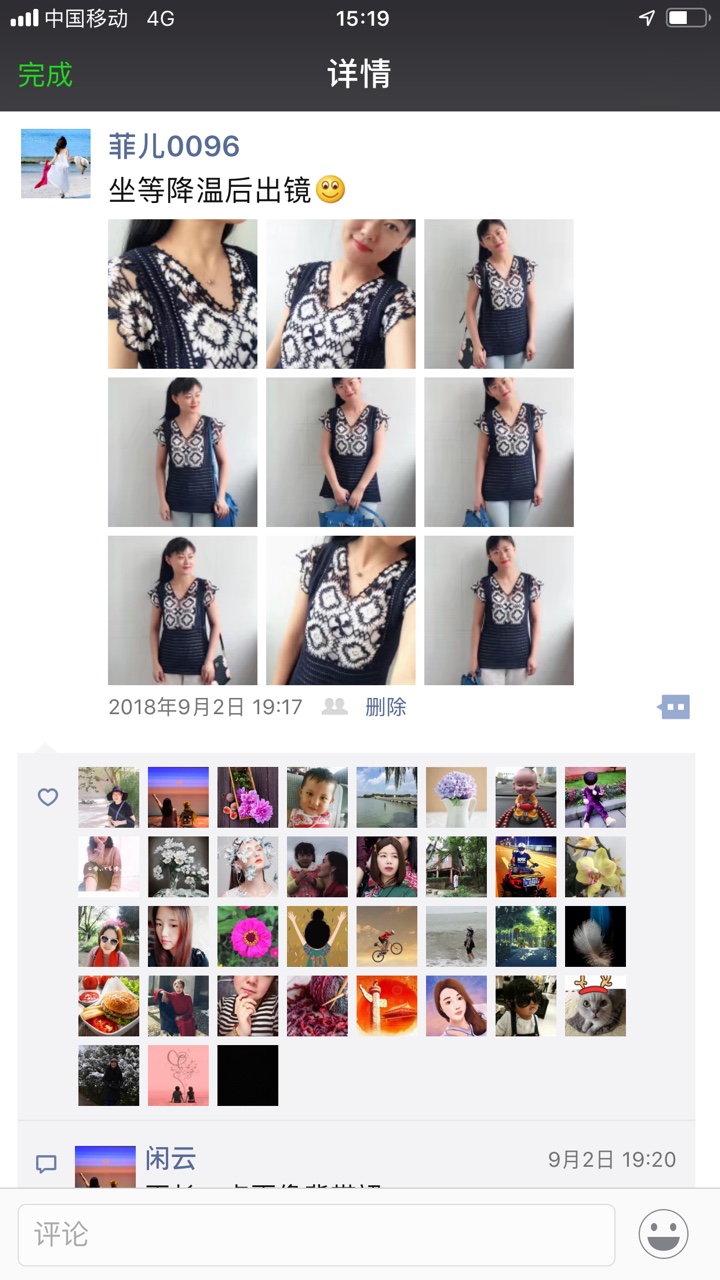
Task: View who can see this post
Action: (334, 707)
